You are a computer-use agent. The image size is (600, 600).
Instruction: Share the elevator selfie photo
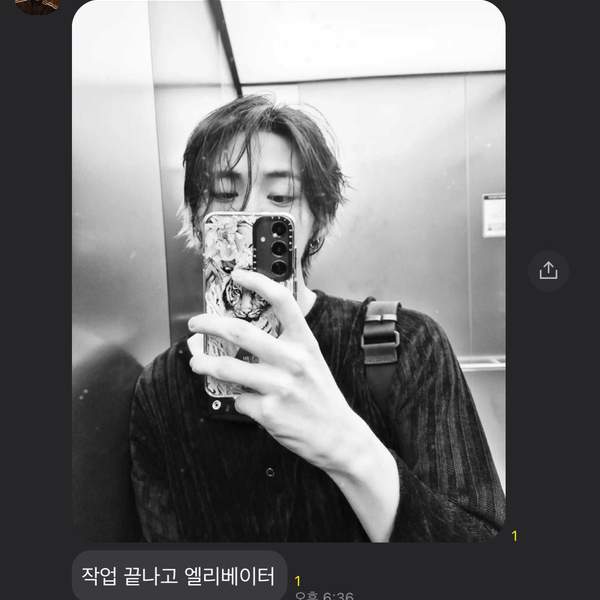(548, 271)
